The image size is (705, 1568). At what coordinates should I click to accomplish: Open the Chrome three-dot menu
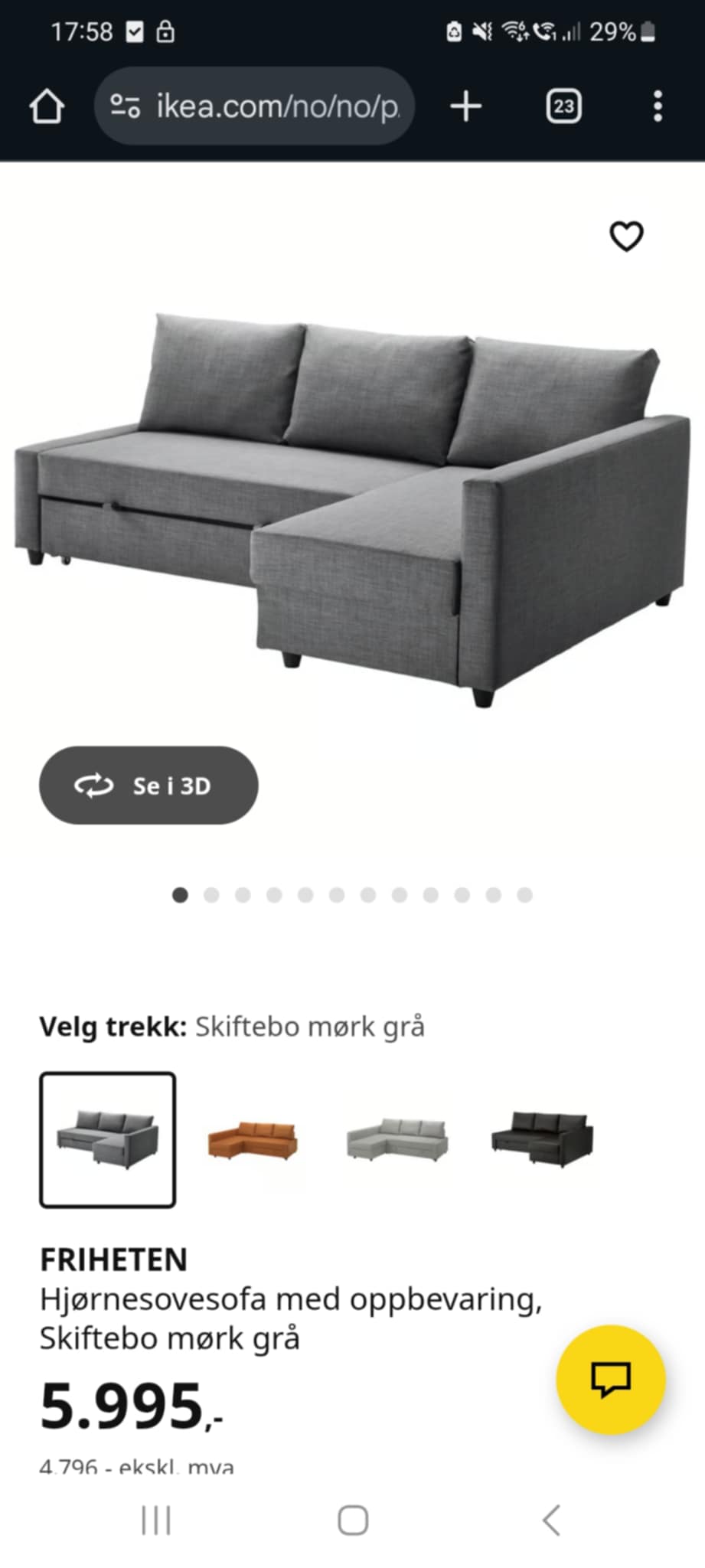pos(657,106)
